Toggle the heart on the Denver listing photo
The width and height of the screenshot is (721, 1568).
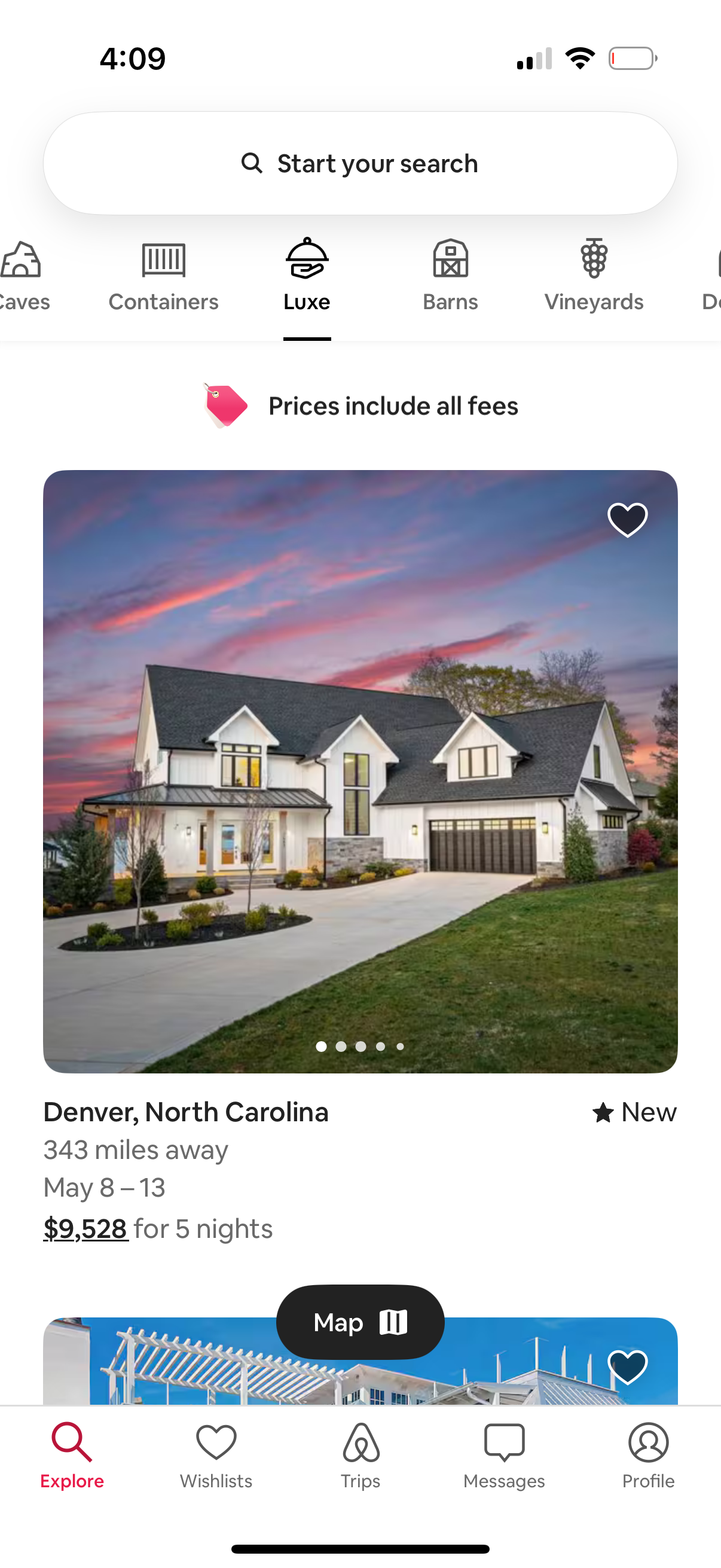(x=627, y=520)
